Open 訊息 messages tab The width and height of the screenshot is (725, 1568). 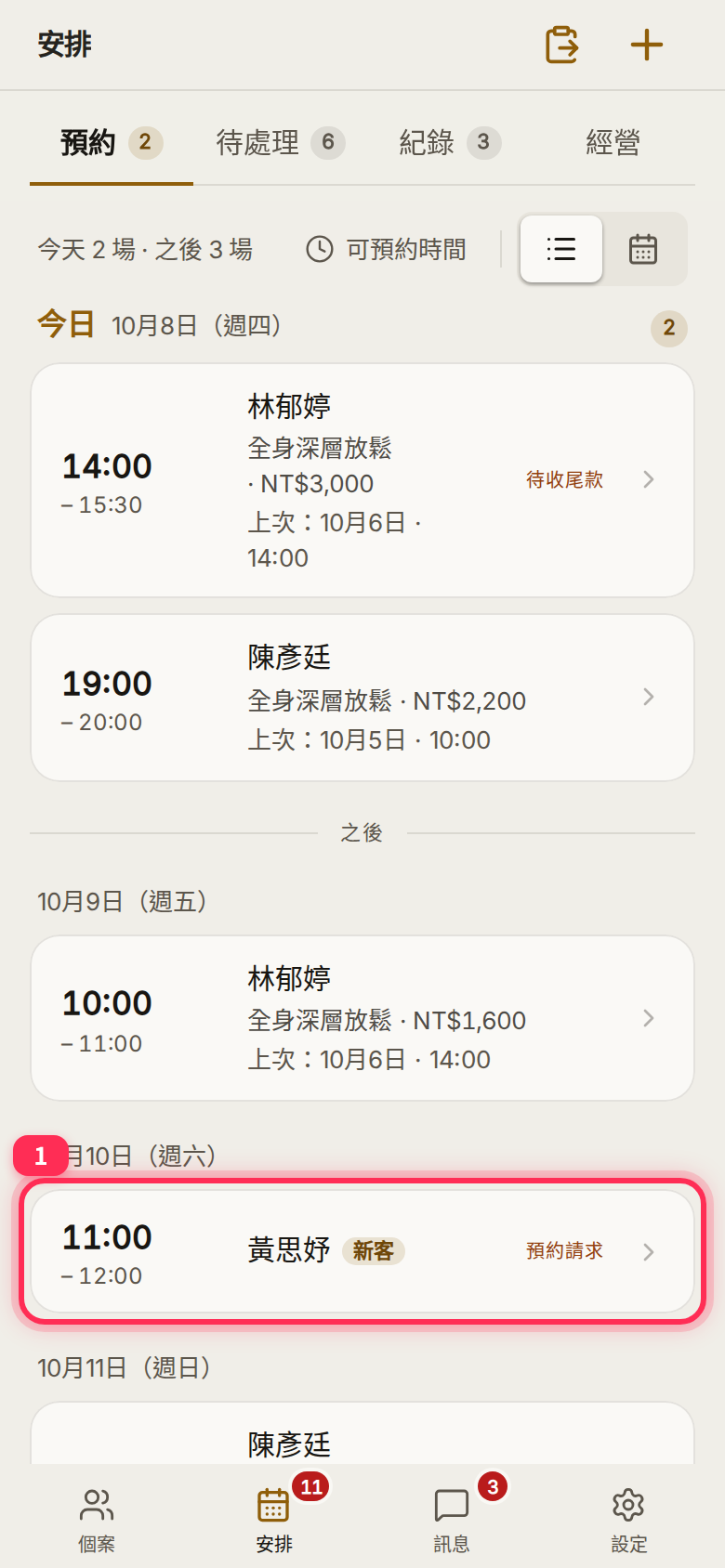[x=452, y=1519]
